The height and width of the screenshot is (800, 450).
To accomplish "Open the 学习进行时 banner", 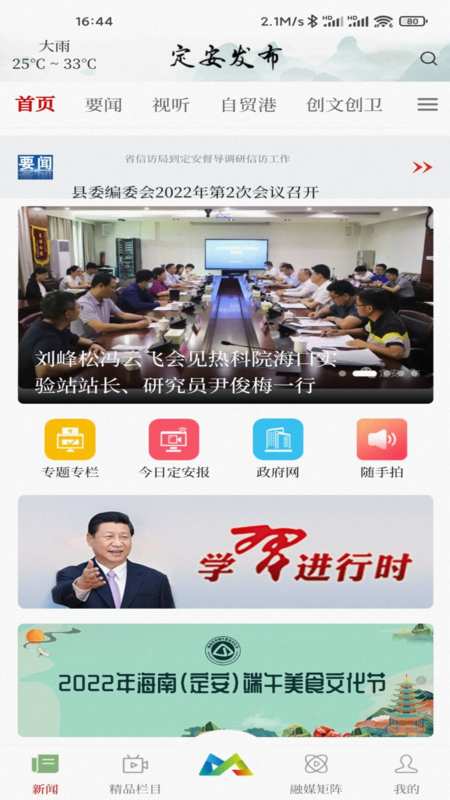I will (x=226, y=552).
